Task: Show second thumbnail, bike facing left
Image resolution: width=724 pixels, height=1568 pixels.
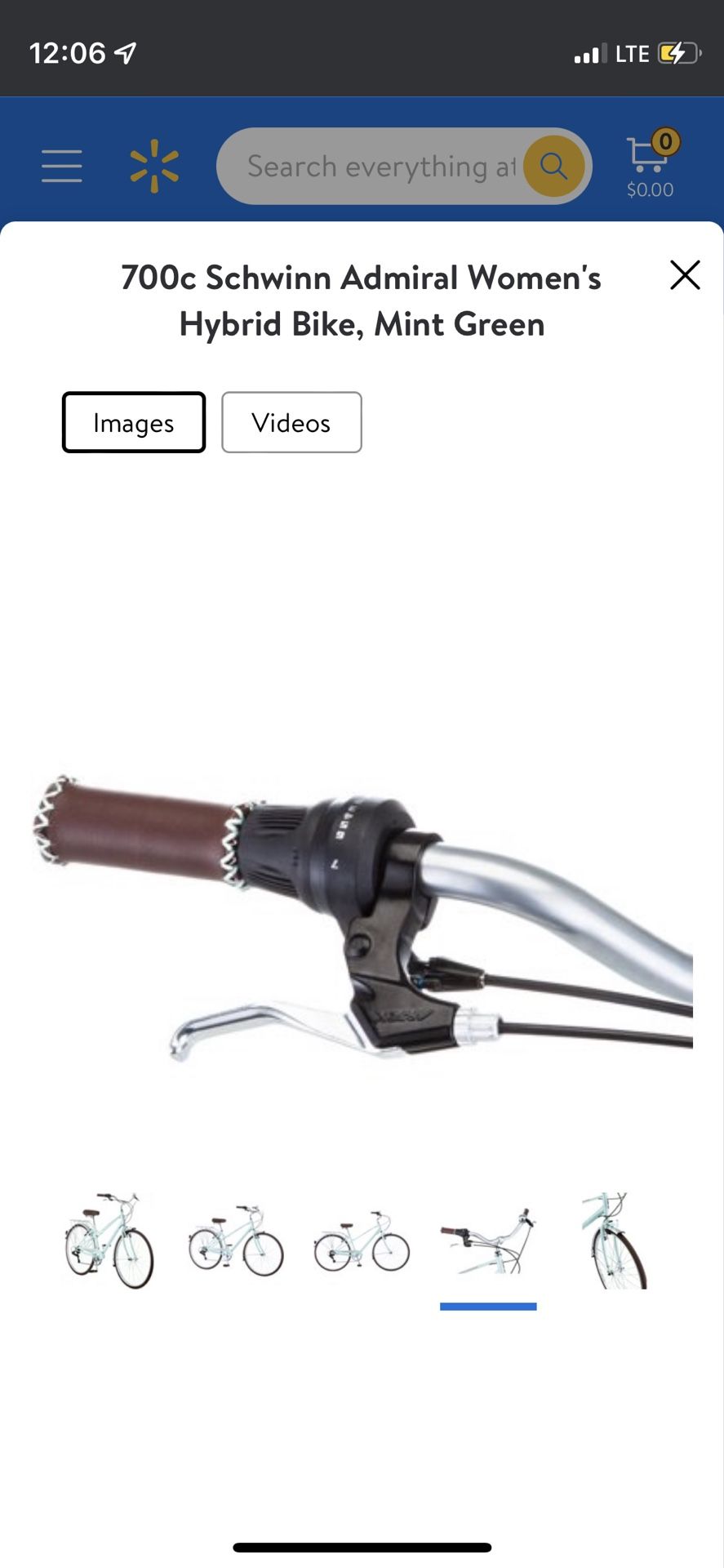Action: [236, 1241]
